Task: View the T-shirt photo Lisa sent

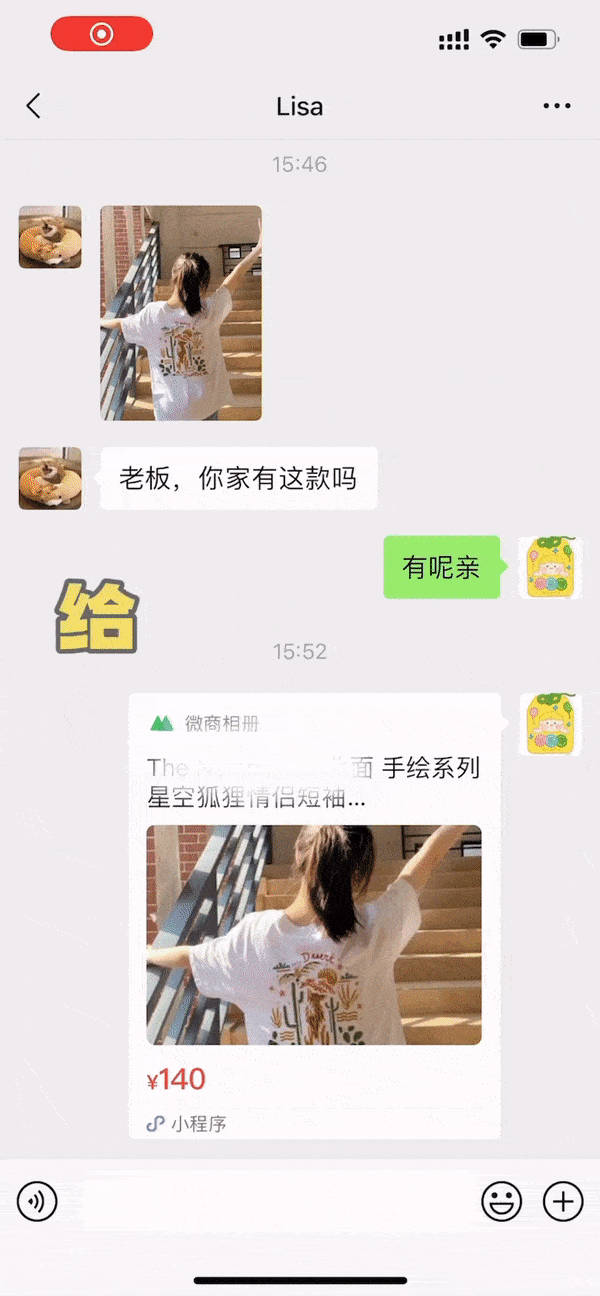Action: (181, 313)
